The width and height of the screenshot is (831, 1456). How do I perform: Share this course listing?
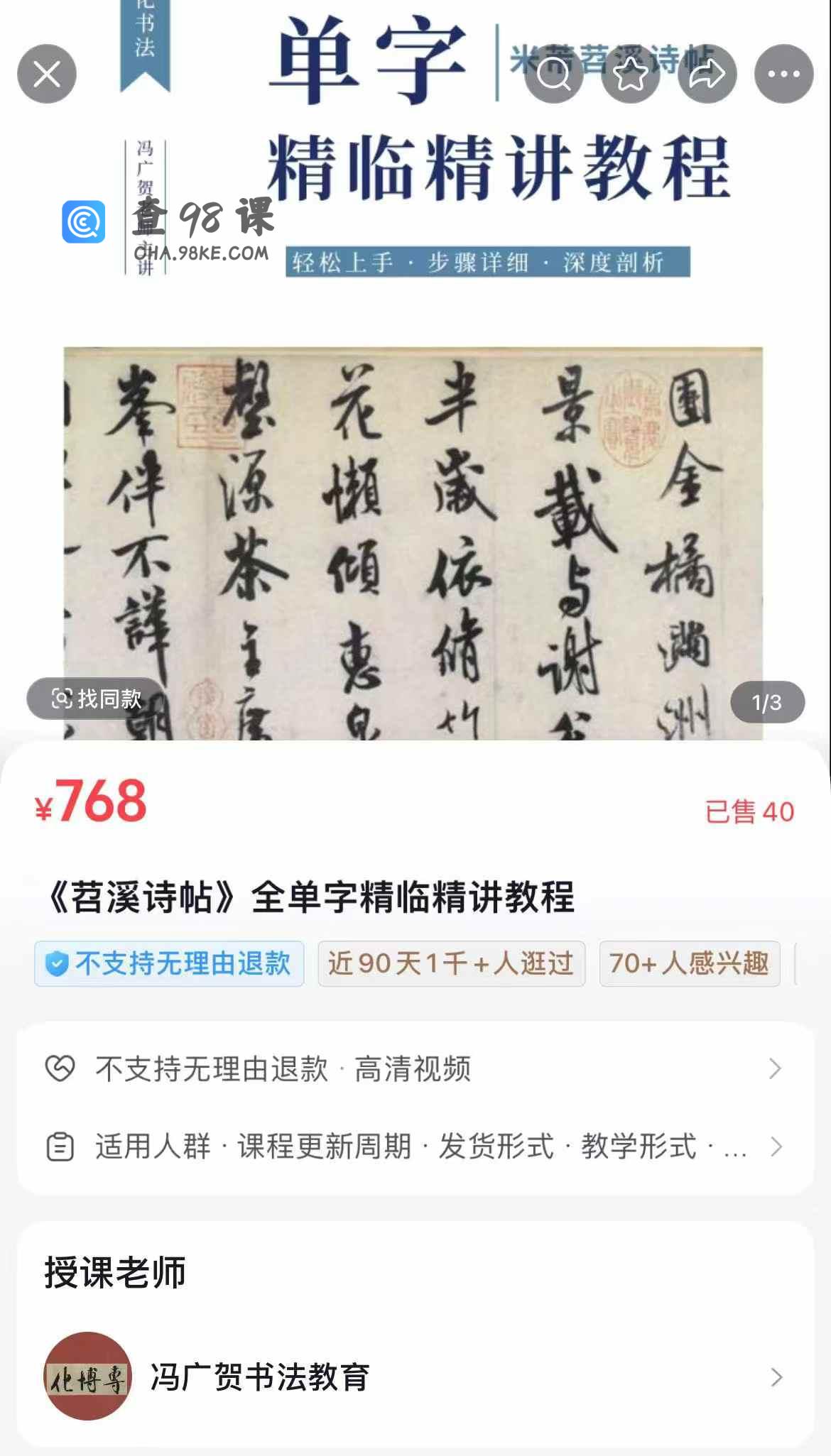[707, 74]
